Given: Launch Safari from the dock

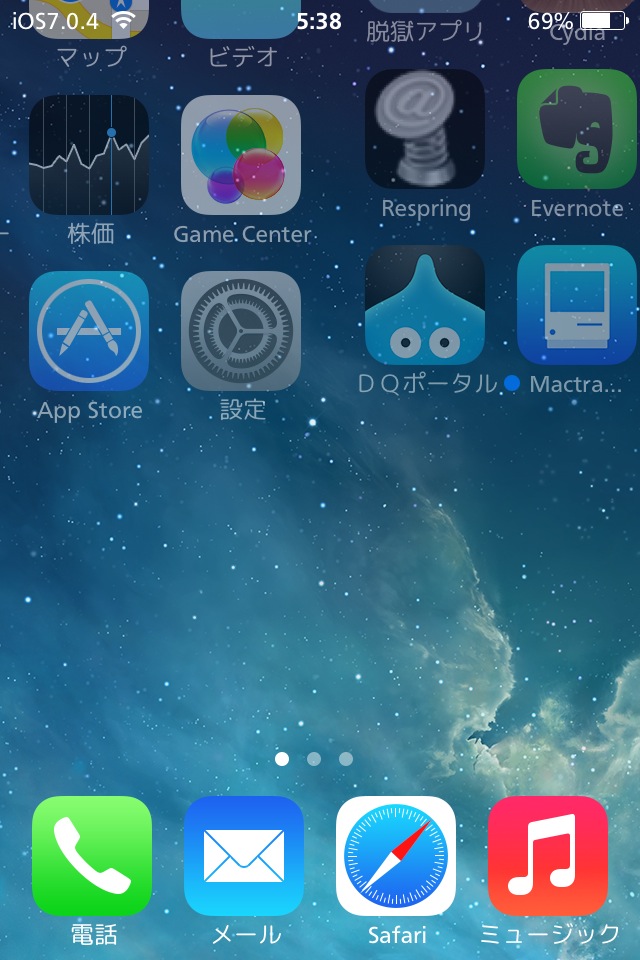Looking at the screenshot, I should point(396,856).
